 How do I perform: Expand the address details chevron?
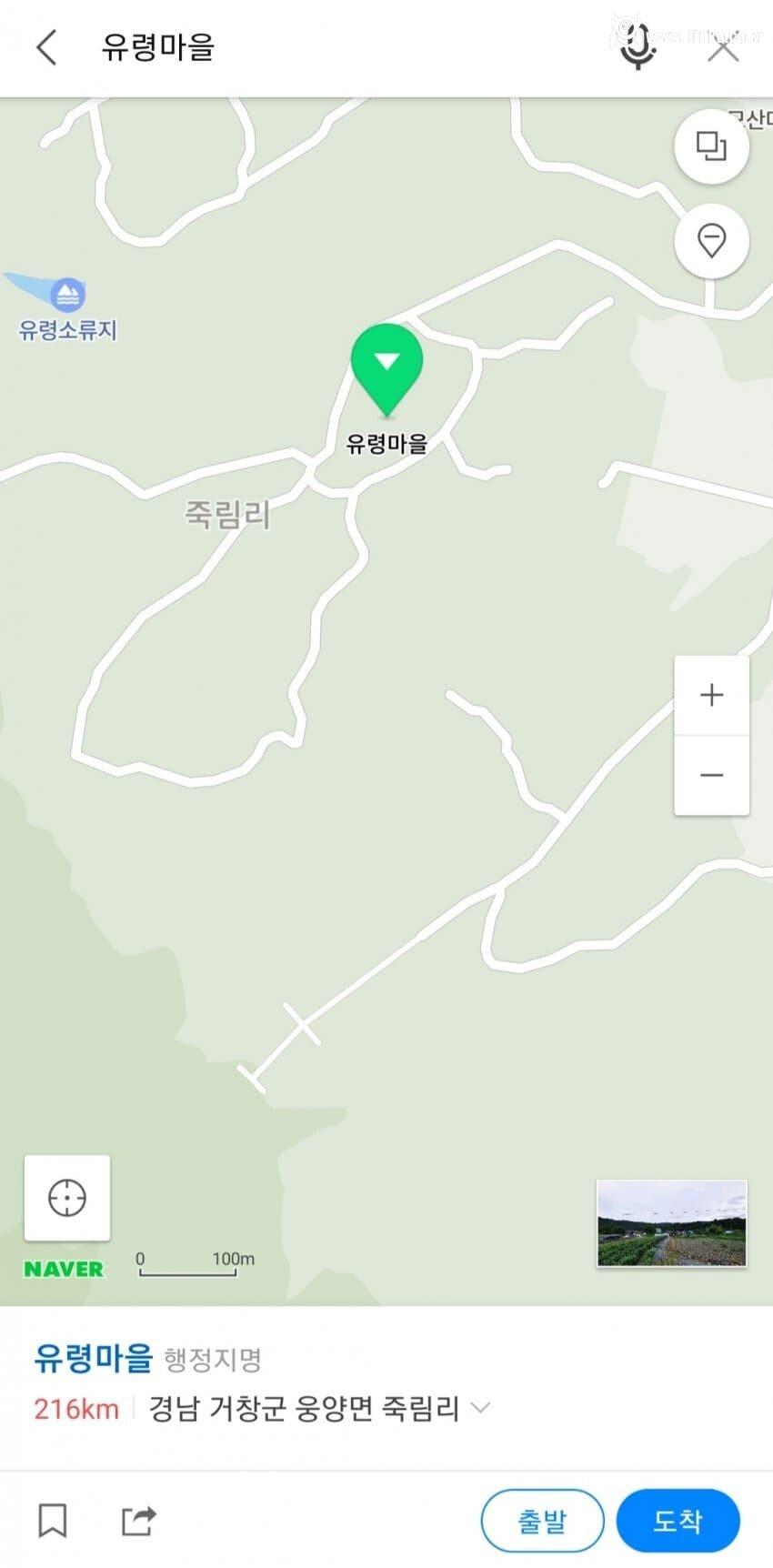tap(479, 1408)
